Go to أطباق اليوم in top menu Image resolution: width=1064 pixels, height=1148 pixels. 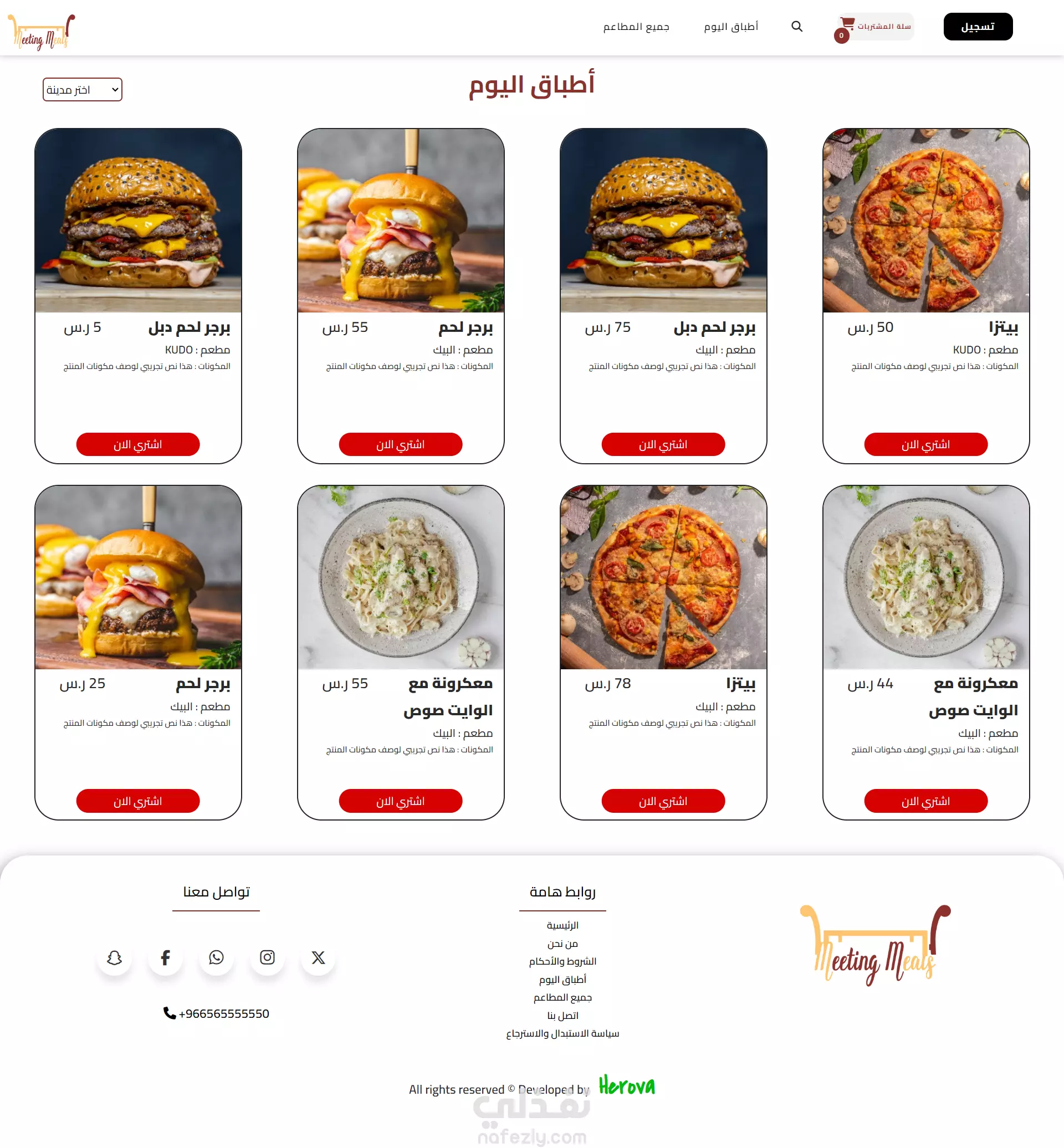[730, 27]
